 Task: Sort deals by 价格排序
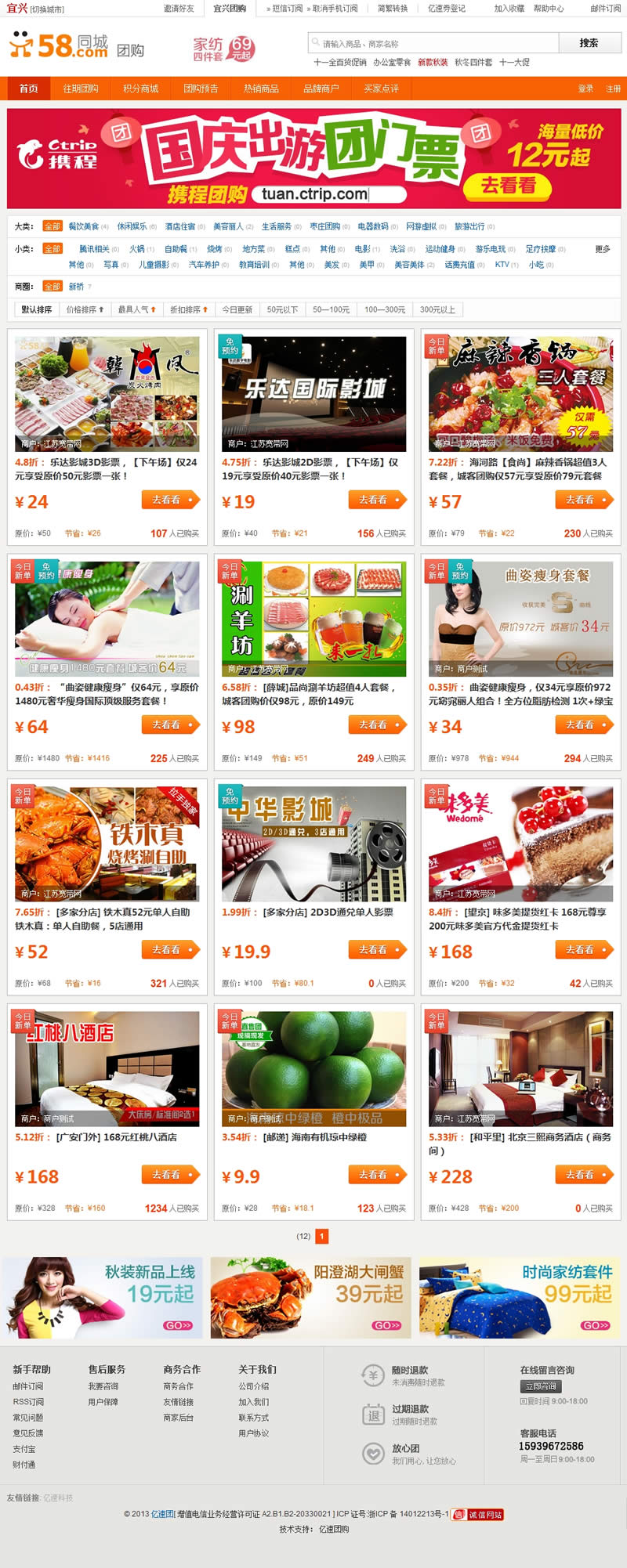(85, 309)
